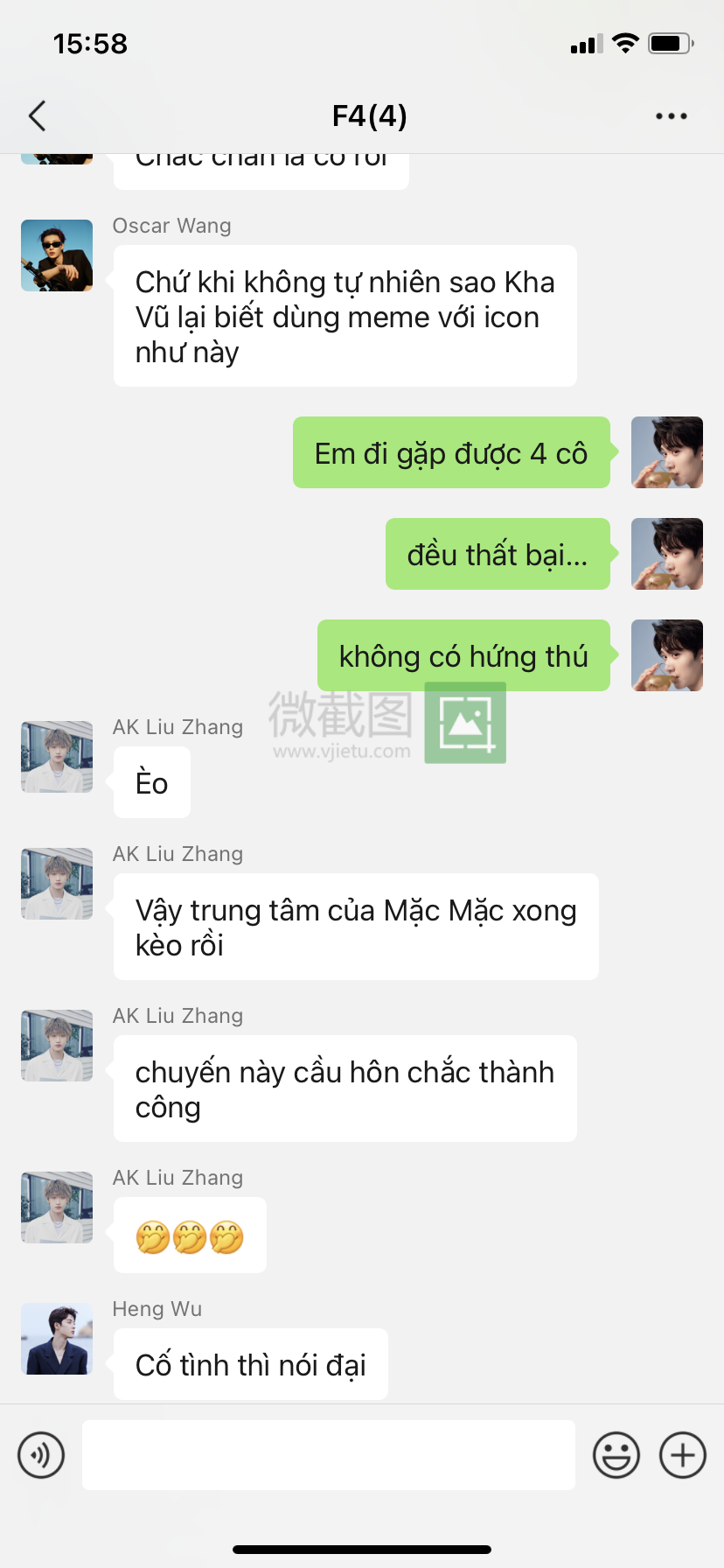Open the plus attachments menu
This screenshot has height=1568, width=724.
682,1455
